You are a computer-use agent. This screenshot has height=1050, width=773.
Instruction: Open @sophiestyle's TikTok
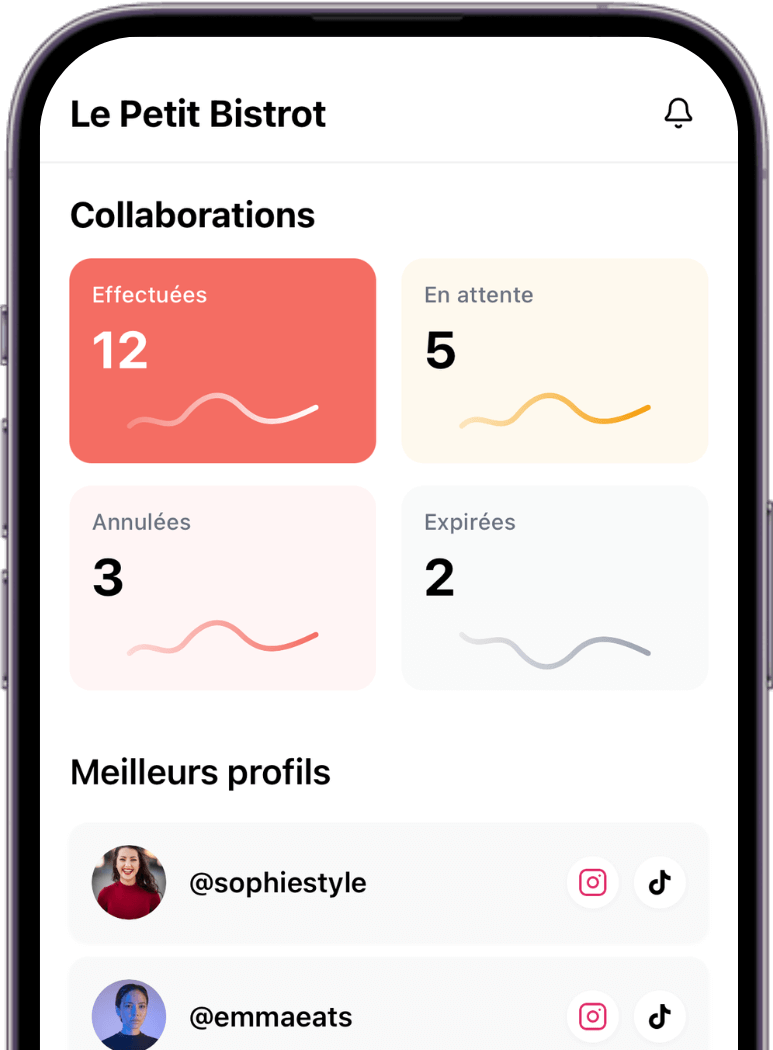659,883
